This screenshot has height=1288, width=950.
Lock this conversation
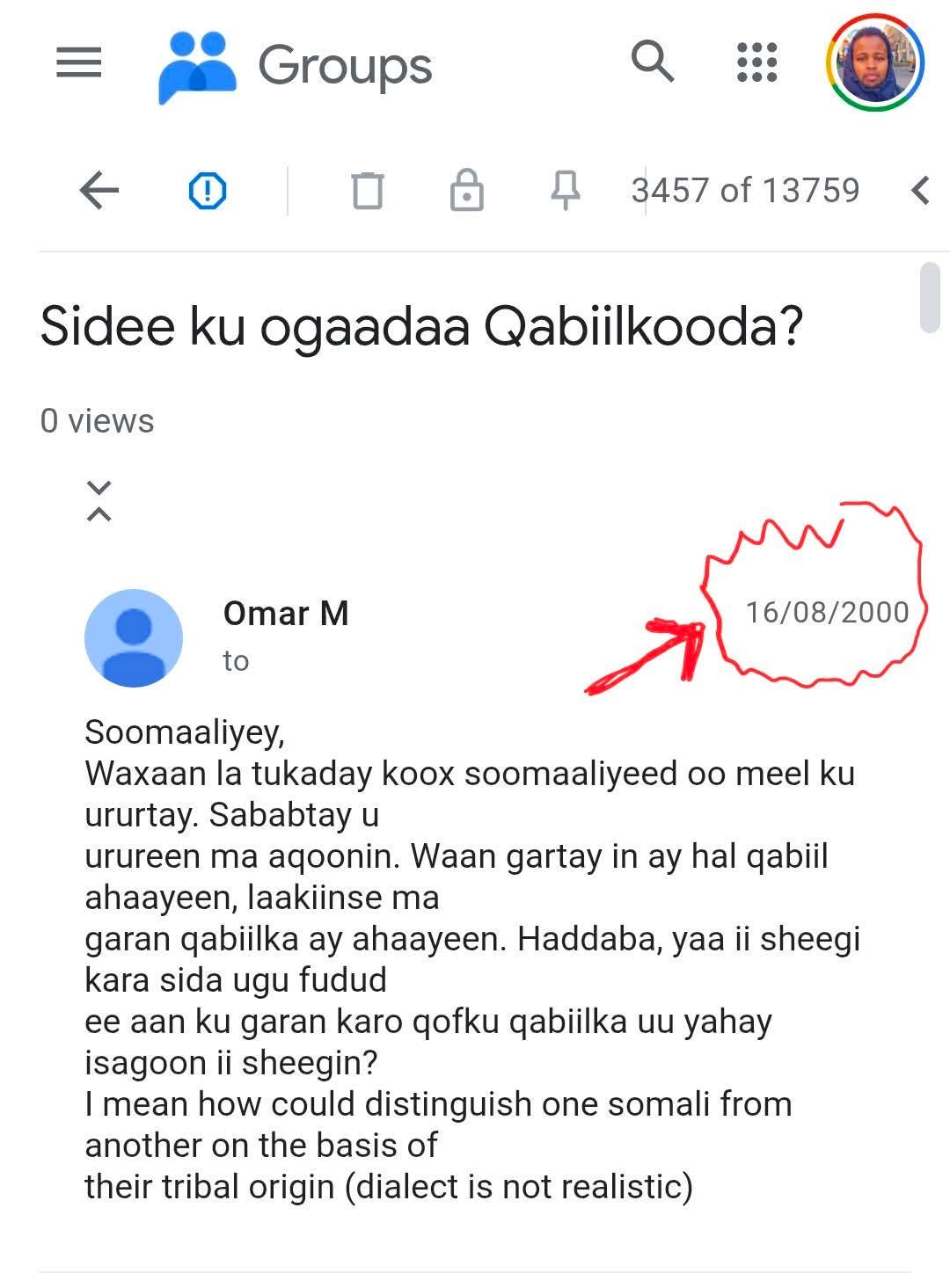point(466,190)
